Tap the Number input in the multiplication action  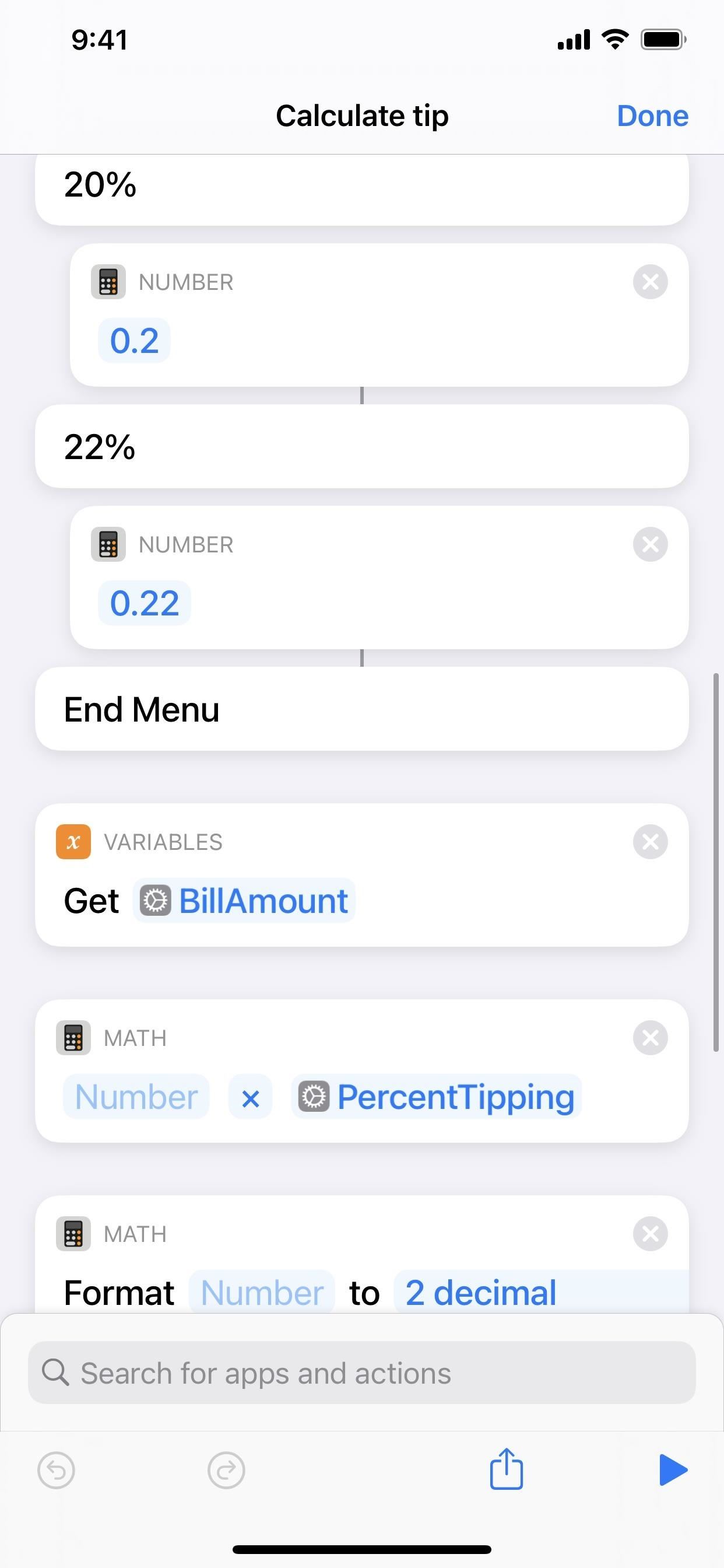[x=136, y=1097]
